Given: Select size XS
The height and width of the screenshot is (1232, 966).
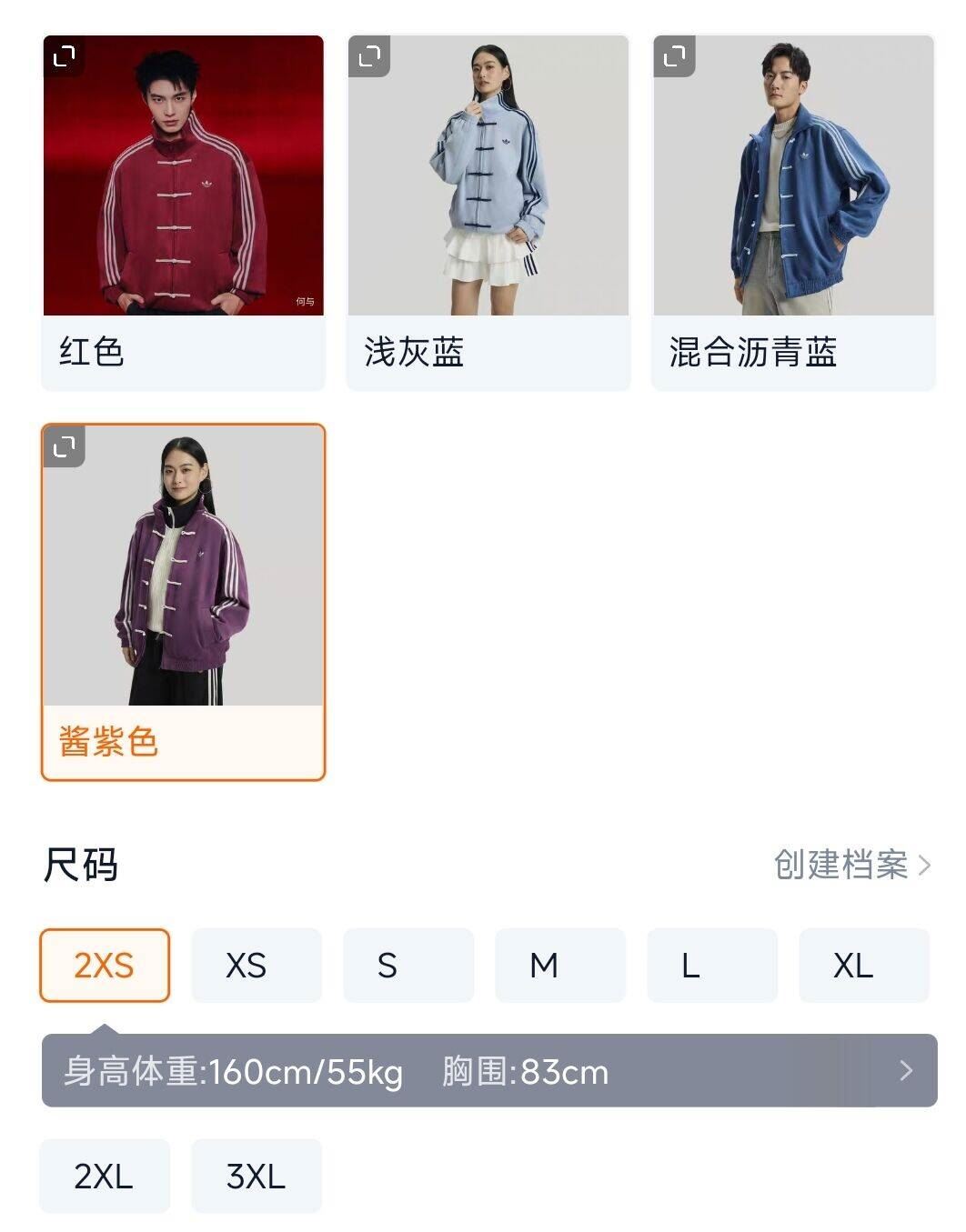Looking at the screenshot, I should point(256,966).
